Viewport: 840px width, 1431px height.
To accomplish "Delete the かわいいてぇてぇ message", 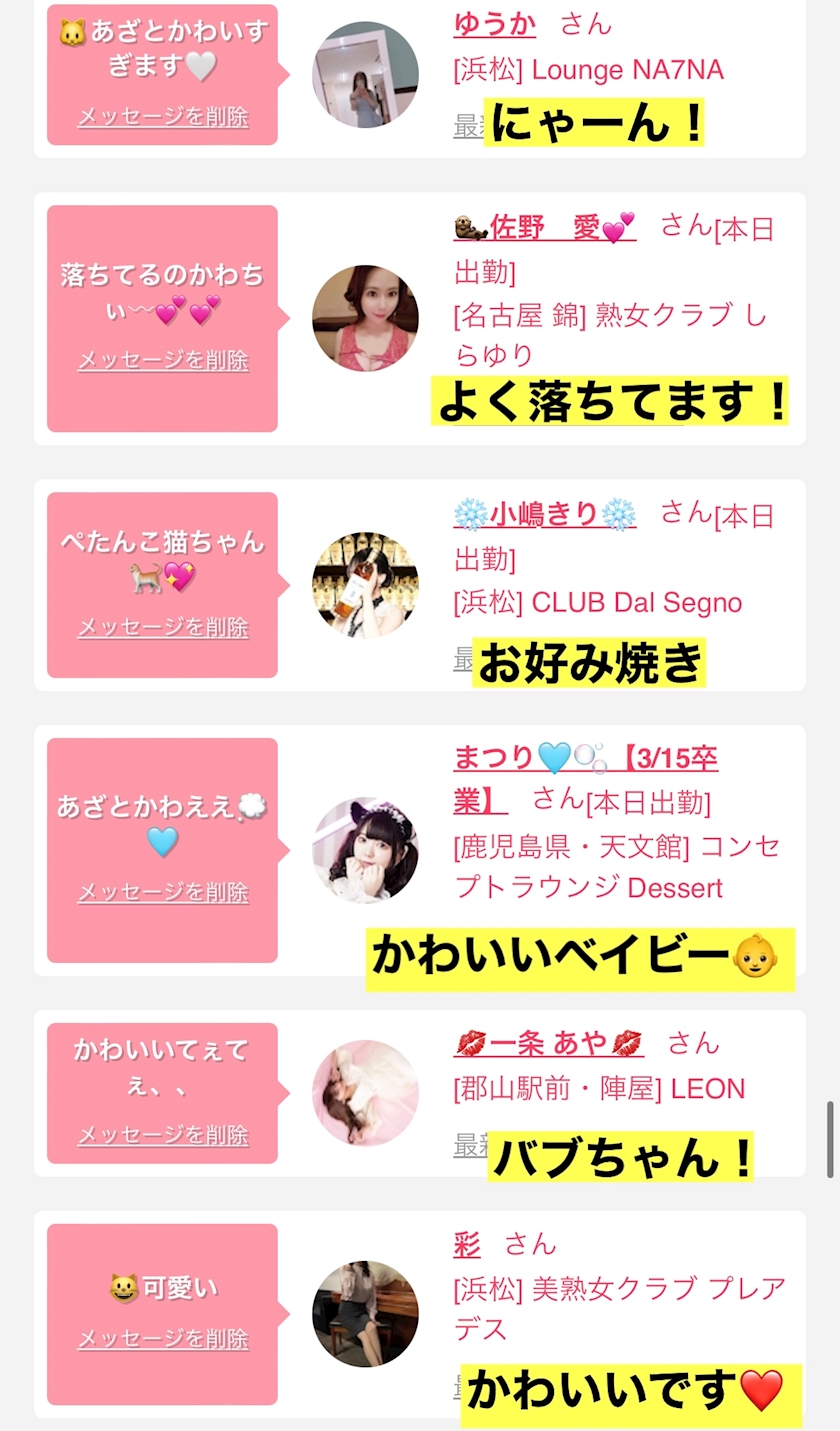I will (x=163, y=1135).
